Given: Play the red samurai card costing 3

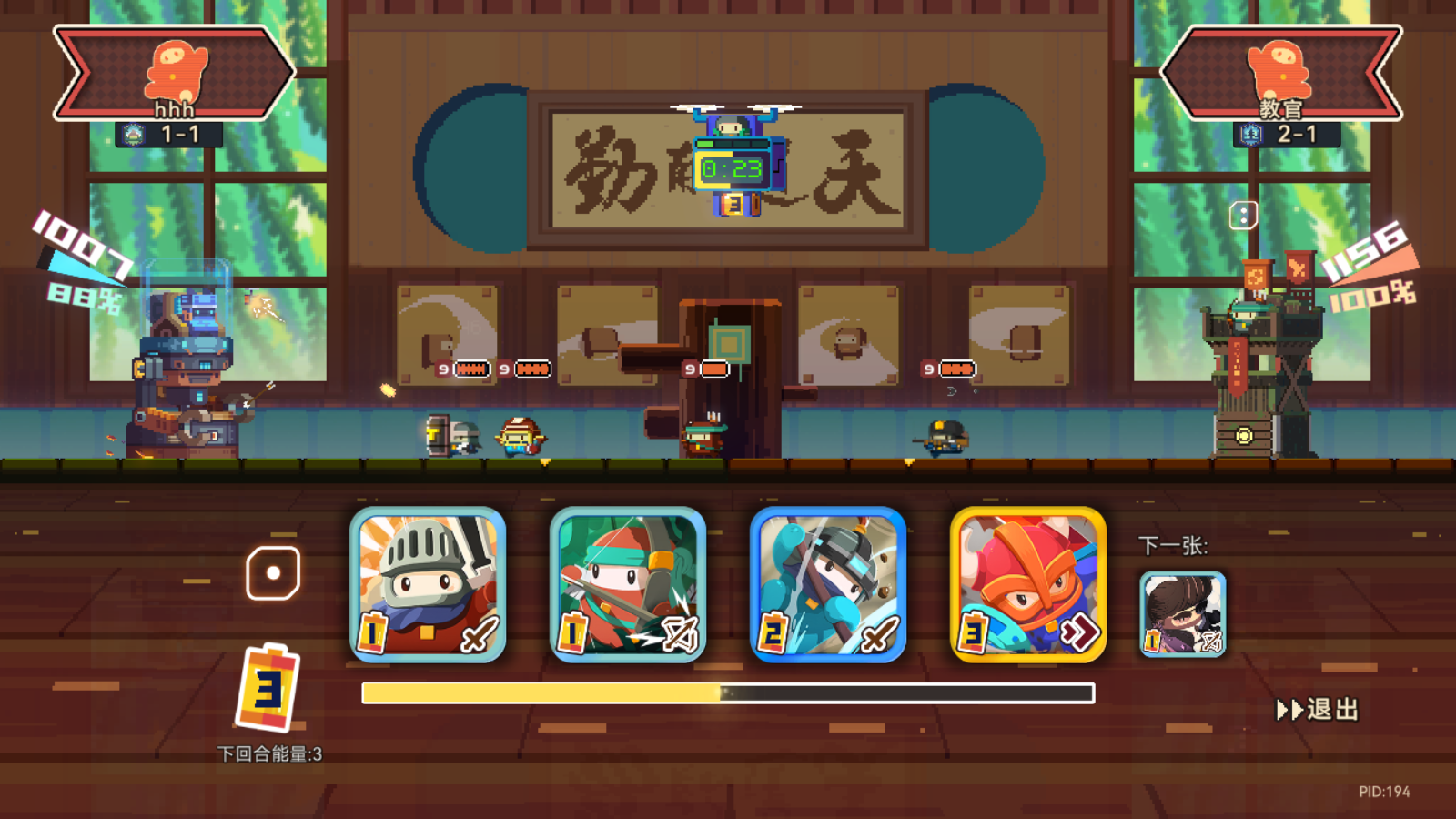Looking at the screenshot, I should click(1028, 583).
